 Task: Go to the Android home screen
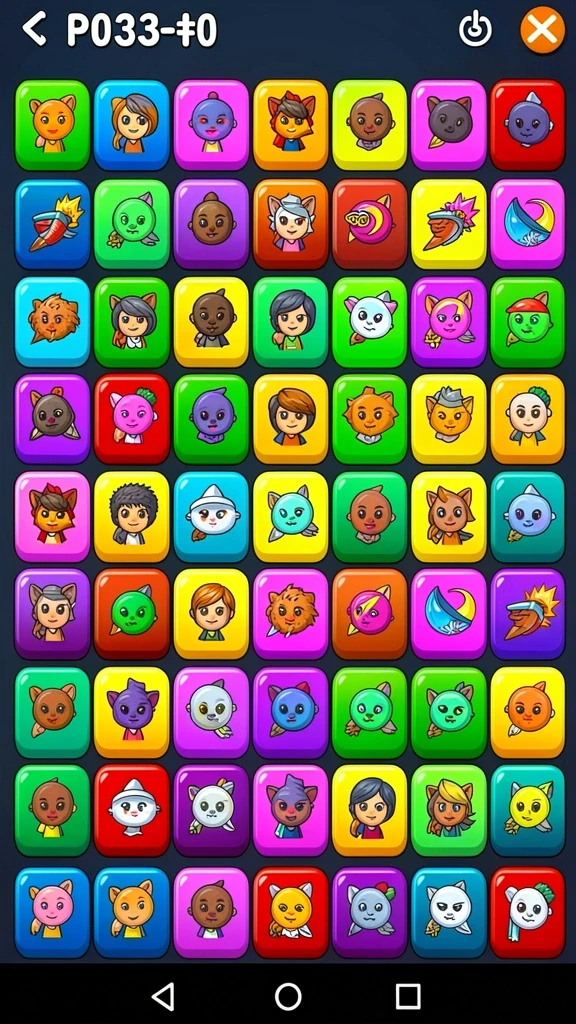coord(288,997)
